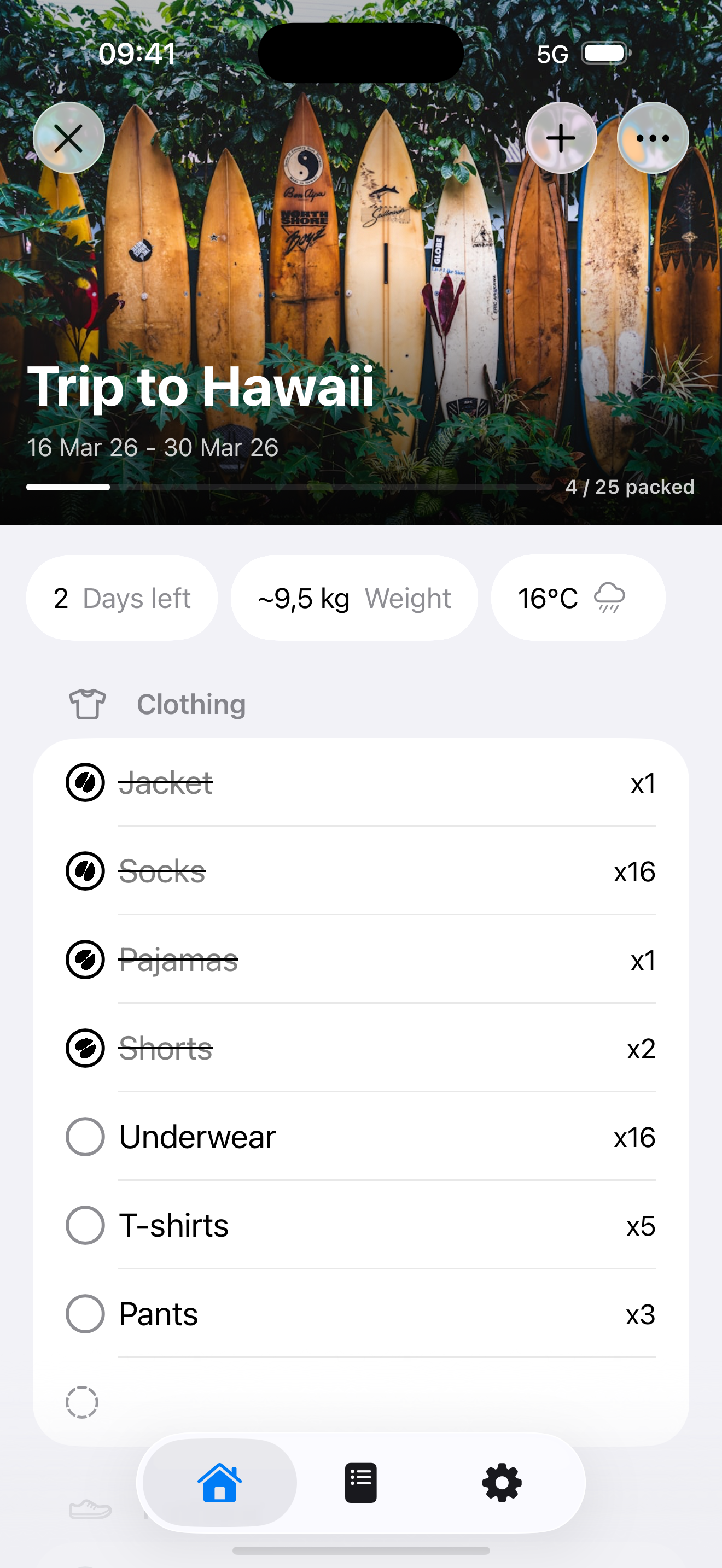722x1568 pixels.
Task: Tap the 16°C weather chip
Action: pos(577,597)
